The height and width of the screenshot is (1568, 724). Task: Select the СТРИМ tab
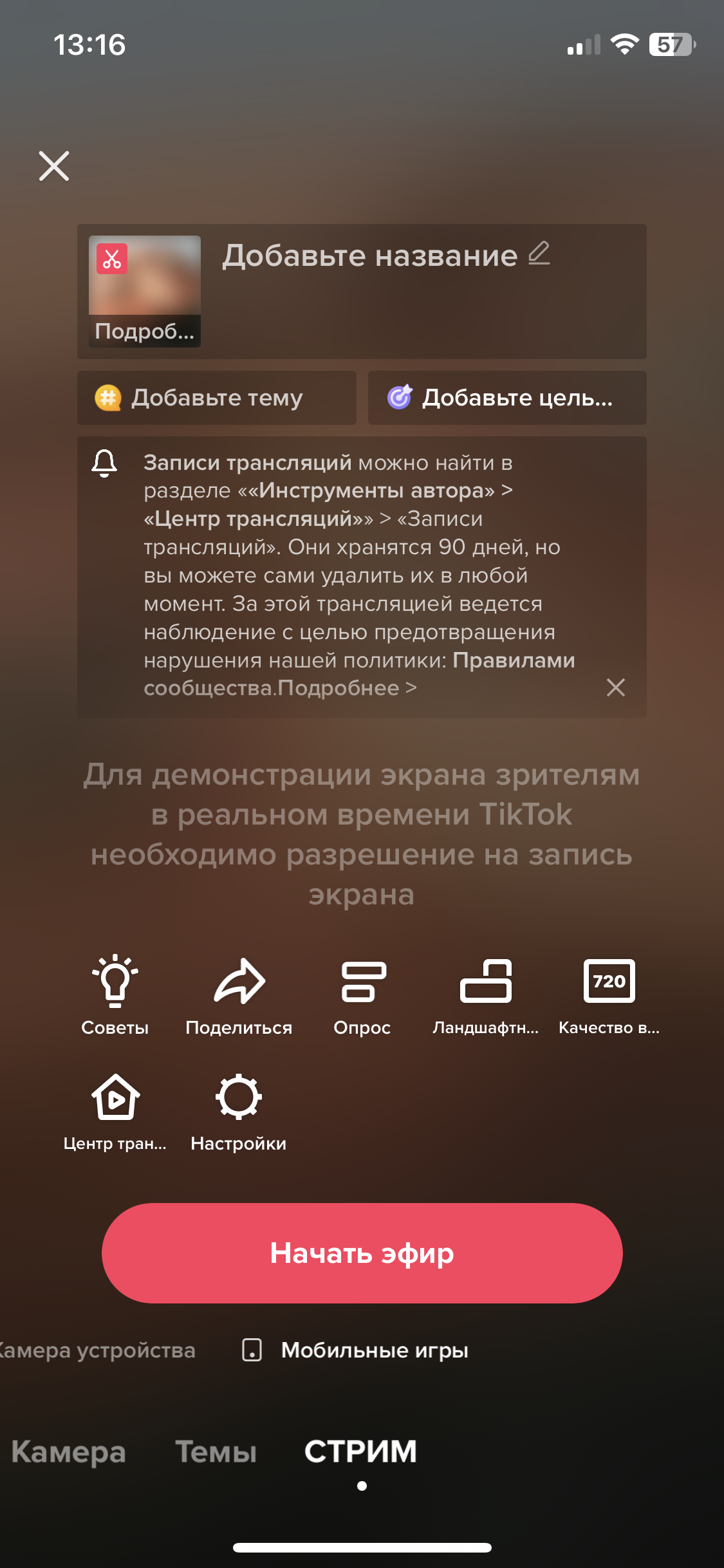(360, 1451)
